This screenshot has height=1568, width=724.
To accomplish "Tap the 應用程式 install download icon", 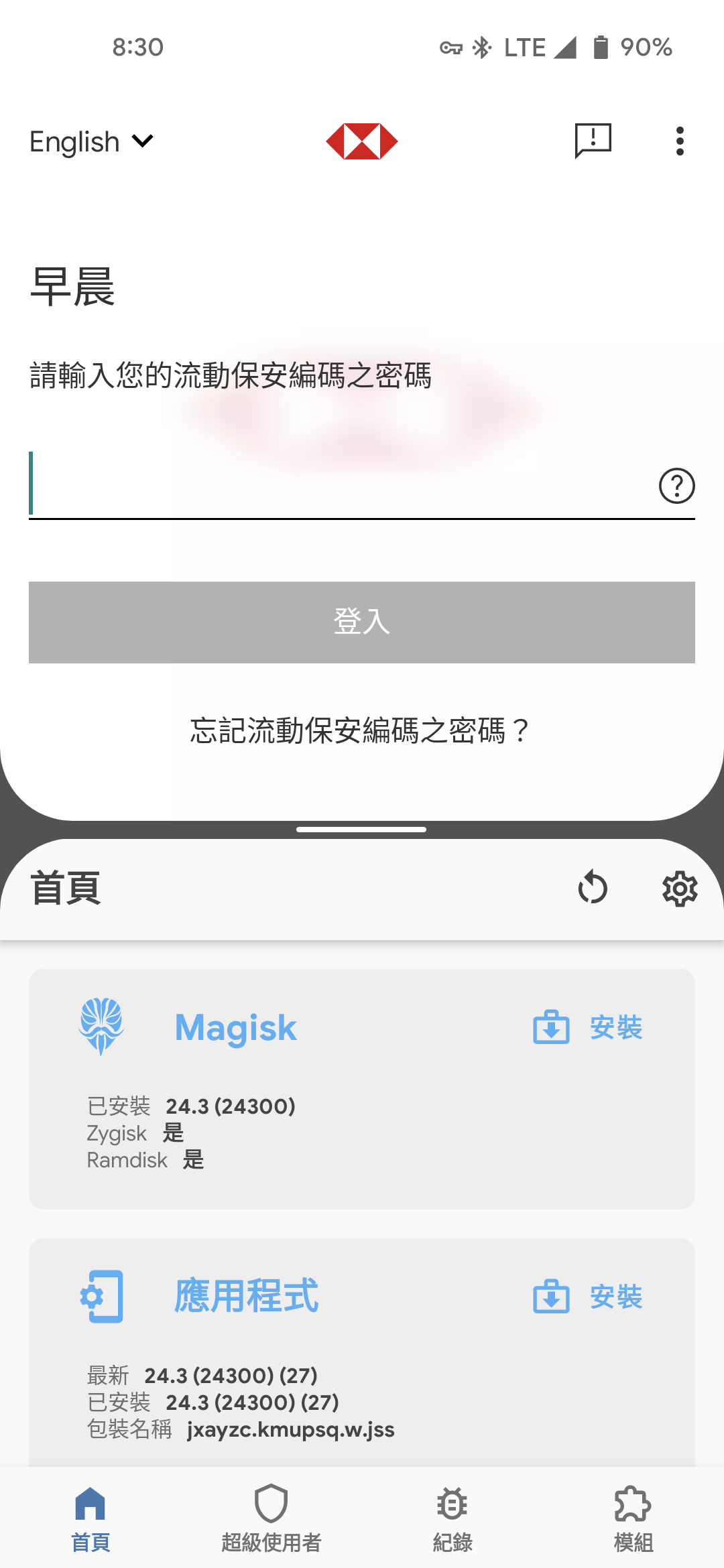I will 551,1295.
